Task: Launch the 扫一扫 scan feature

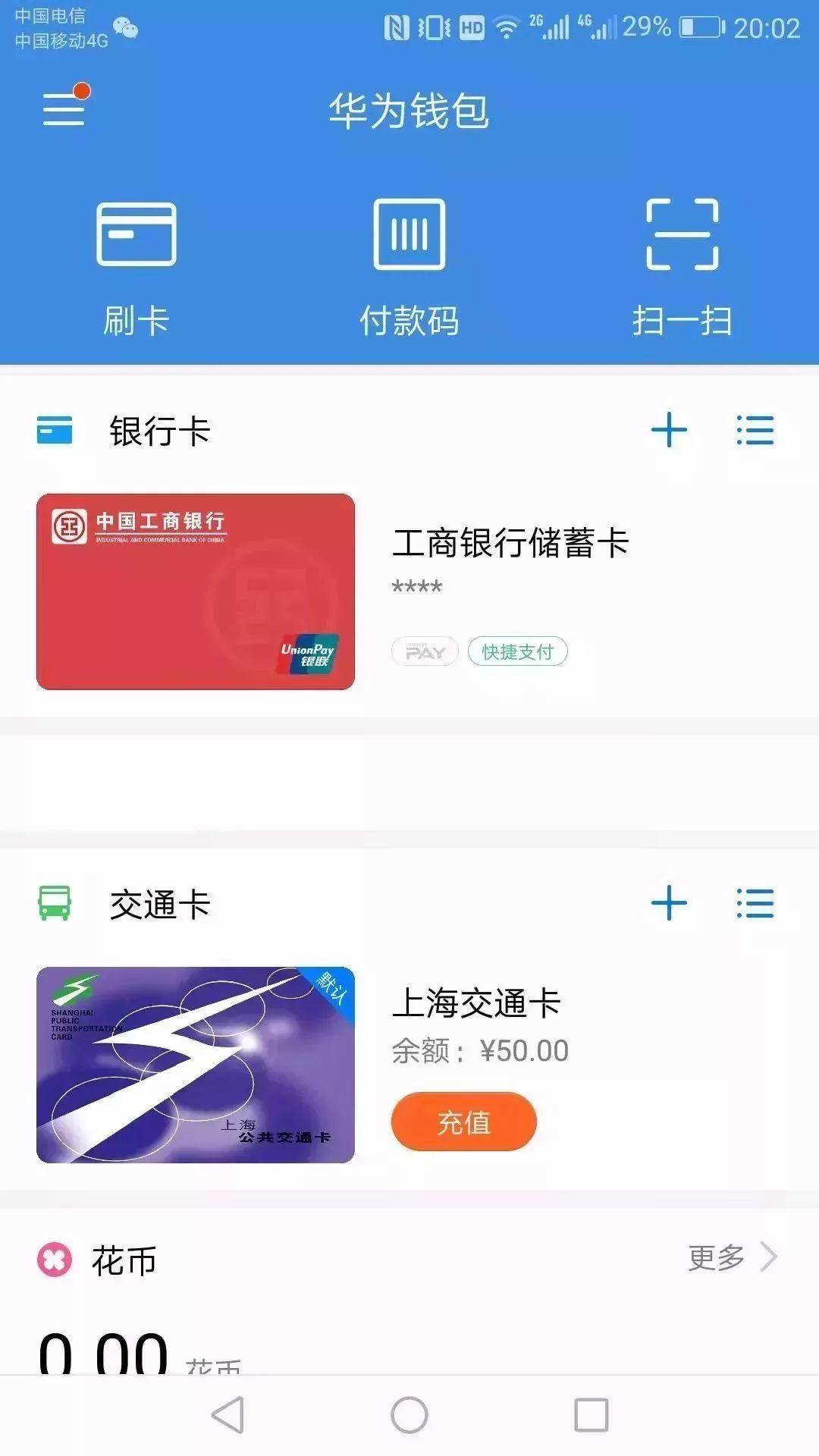Action: [x=680, y=265]
